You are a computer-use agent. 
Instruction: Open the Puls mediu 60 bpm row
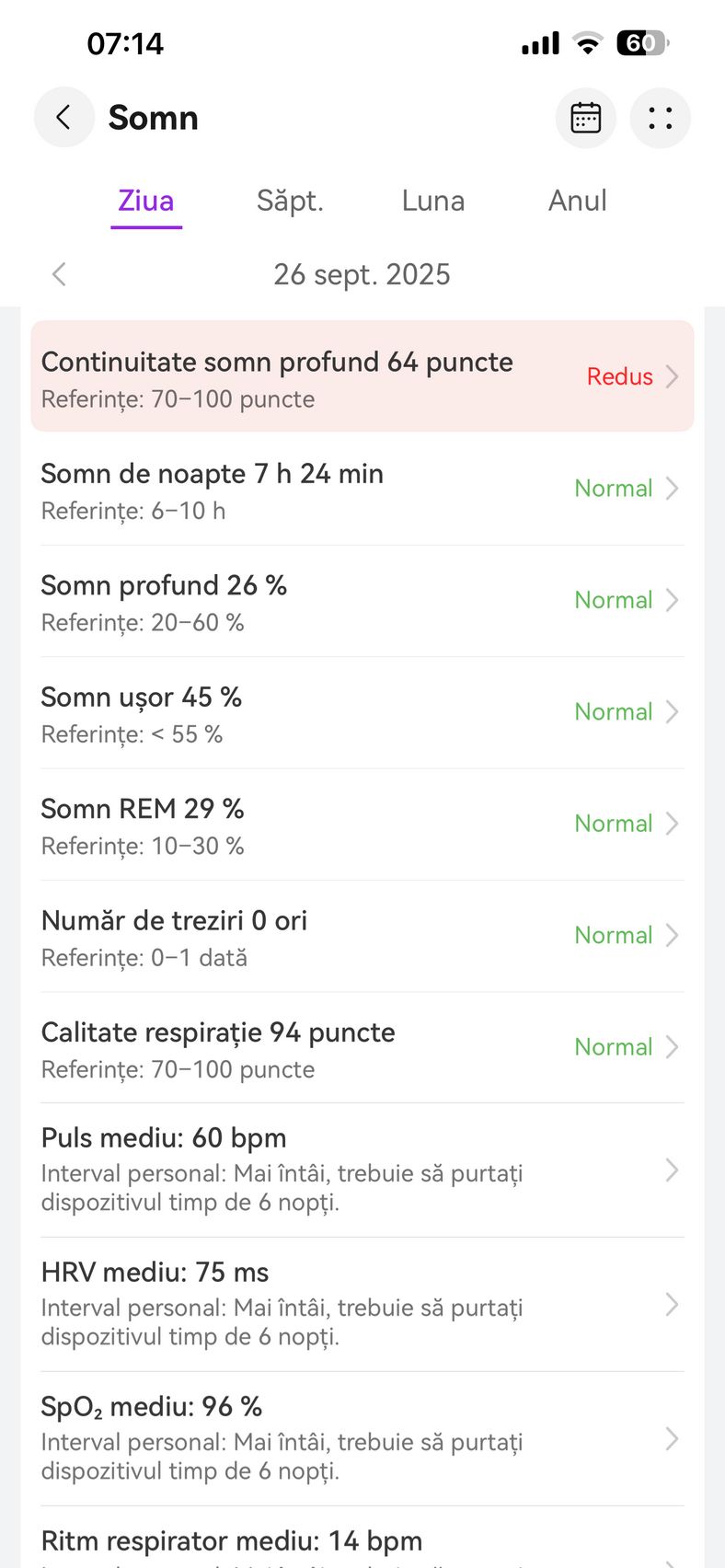point(362,1170)
